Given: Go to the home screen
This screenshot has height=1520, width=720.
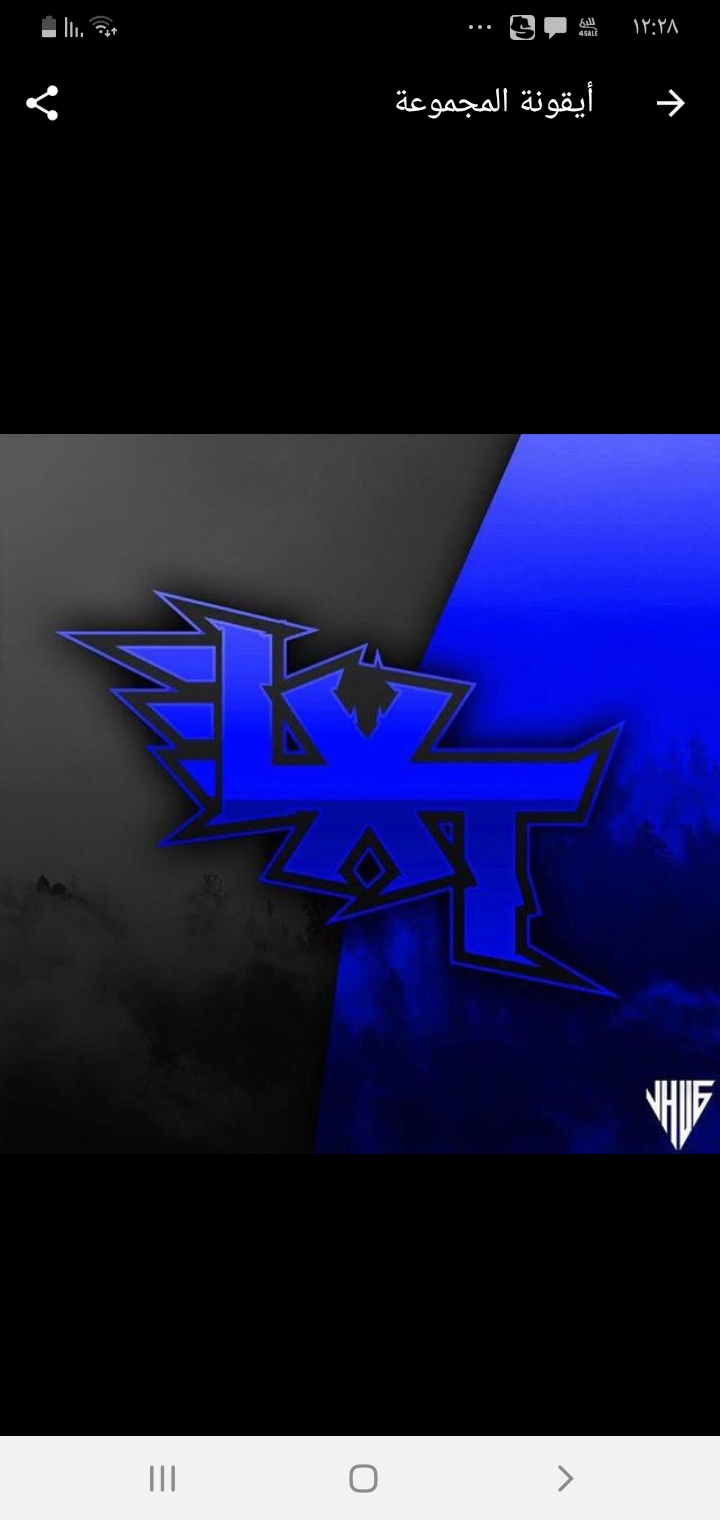Looking at the screenshot, I should click(363, 1478).
